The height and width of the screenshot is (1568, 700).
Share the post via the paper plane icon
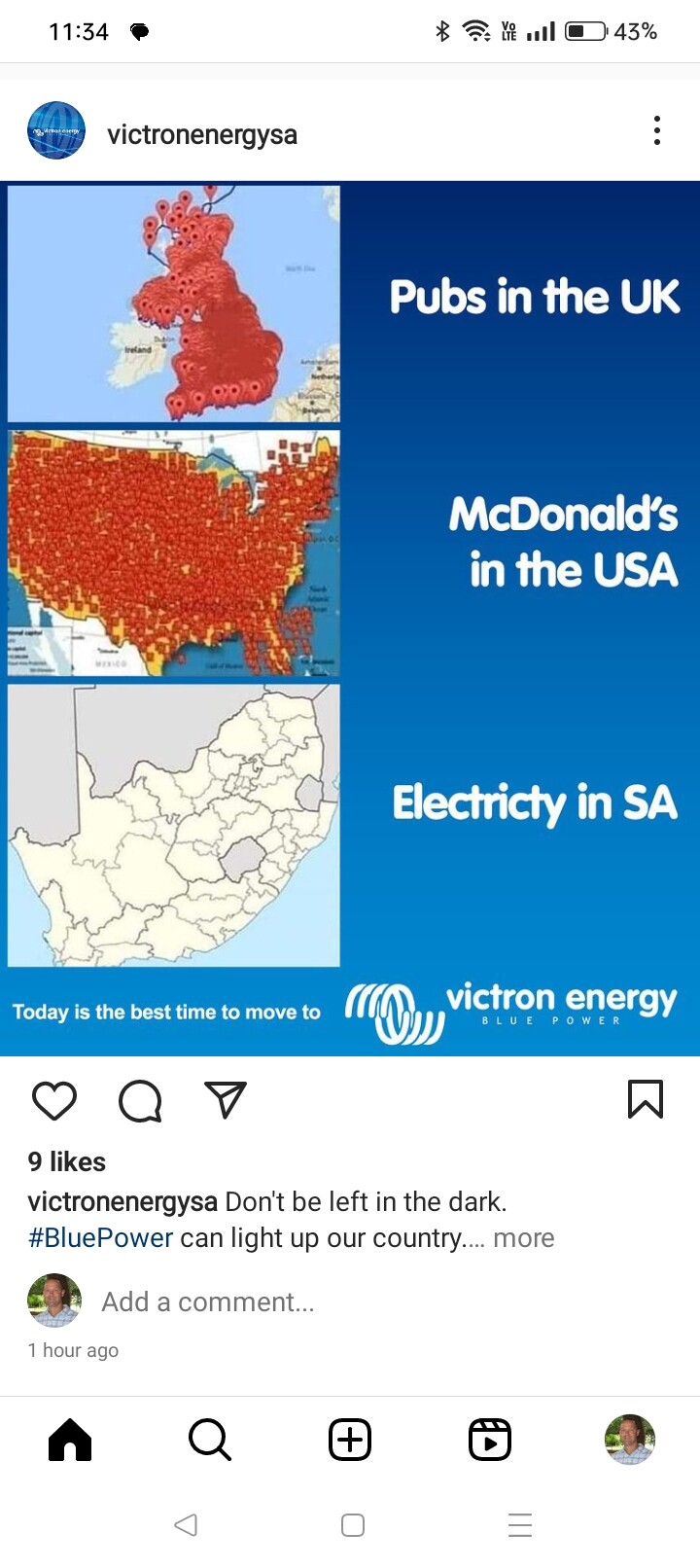click(226, 1100)
